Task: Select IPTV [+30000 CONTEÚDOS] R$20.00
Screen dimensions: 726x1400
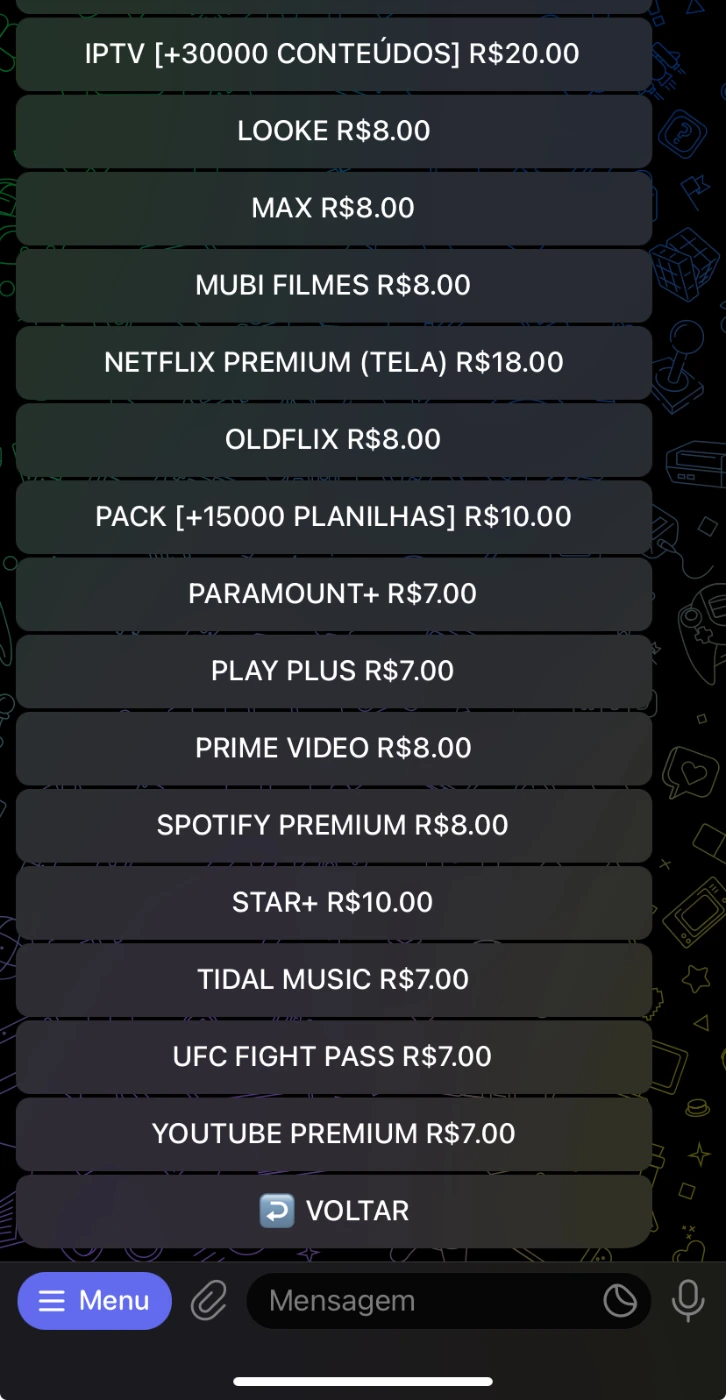Action: click(x=333, y=53)
